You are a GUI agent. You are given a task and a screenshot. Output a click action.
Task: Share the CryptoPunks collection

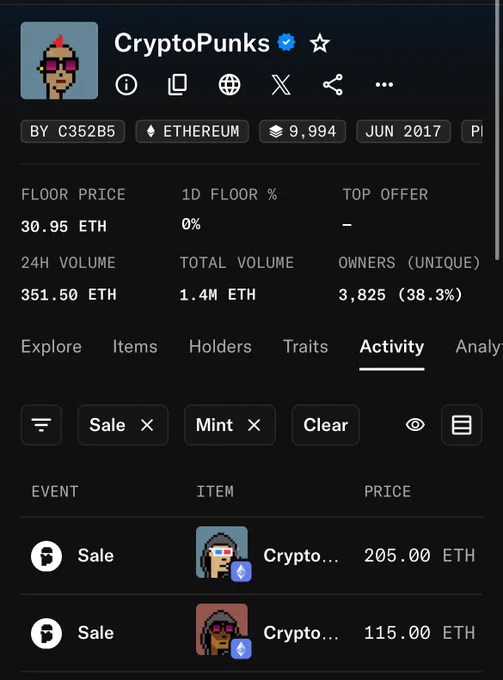[x=333, y=84]
